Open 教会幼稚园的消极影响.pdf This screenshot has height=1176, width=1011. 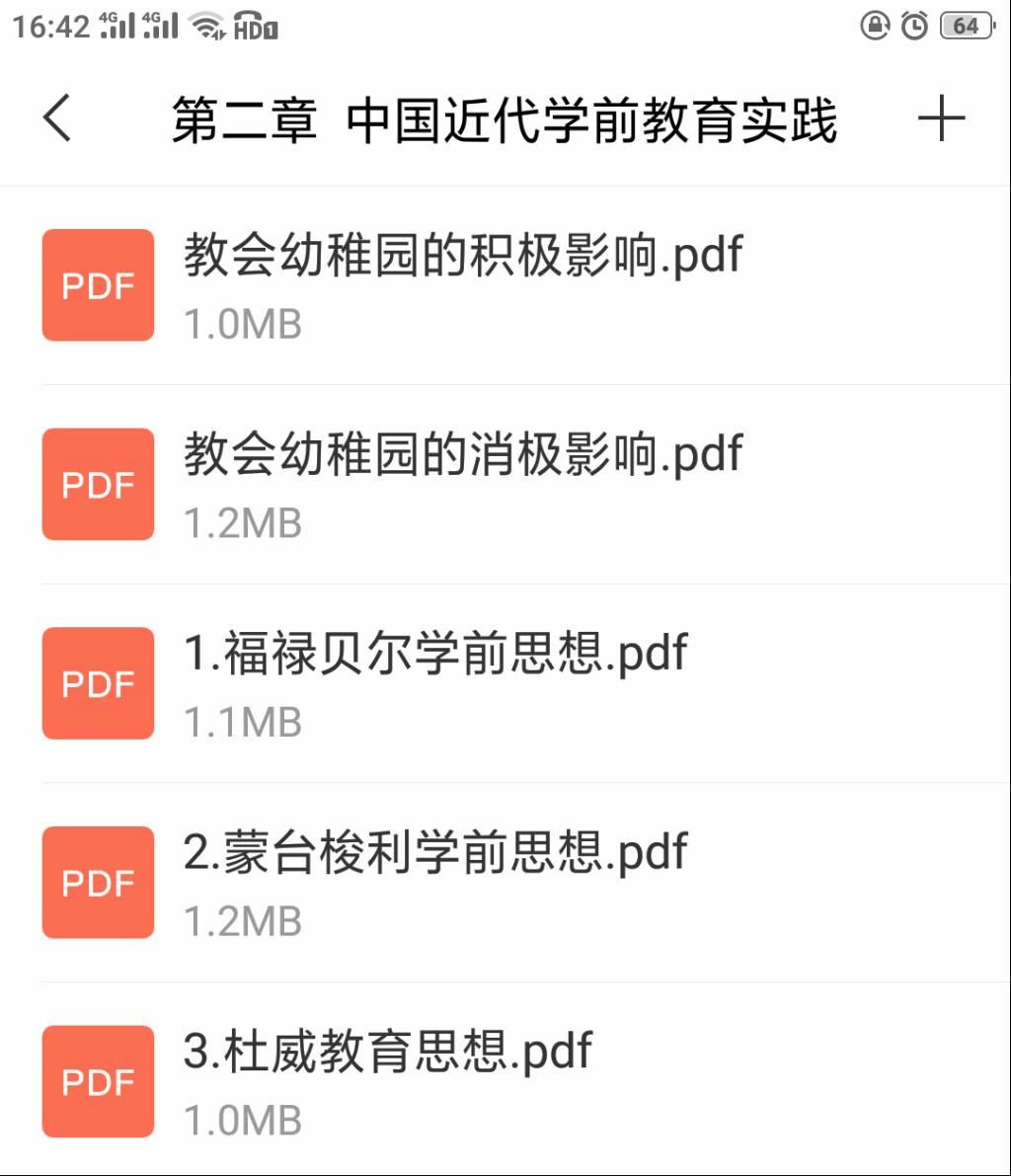(462, 484)
